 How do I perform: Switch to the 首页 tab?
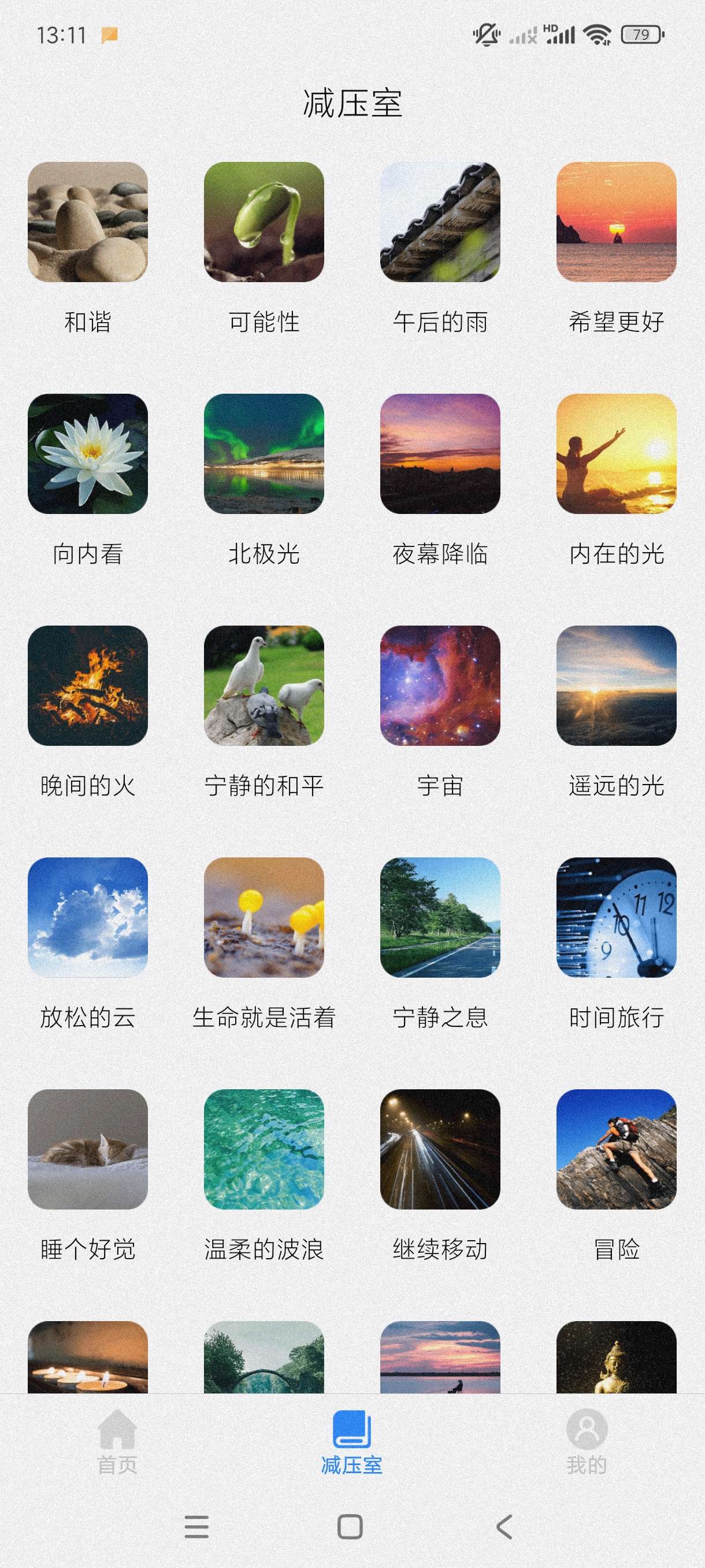(117, 1441)
